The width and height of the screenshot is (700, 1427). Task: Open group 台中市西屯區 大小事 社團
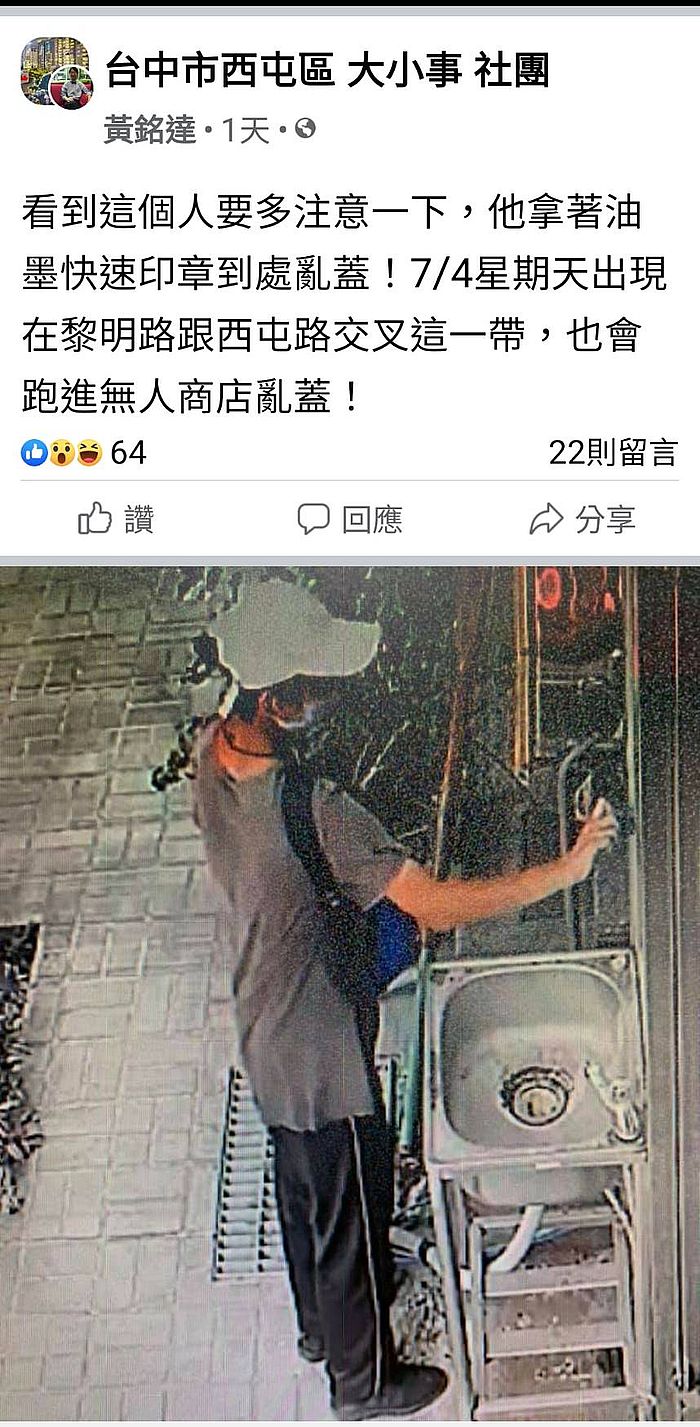coord(327,72)
